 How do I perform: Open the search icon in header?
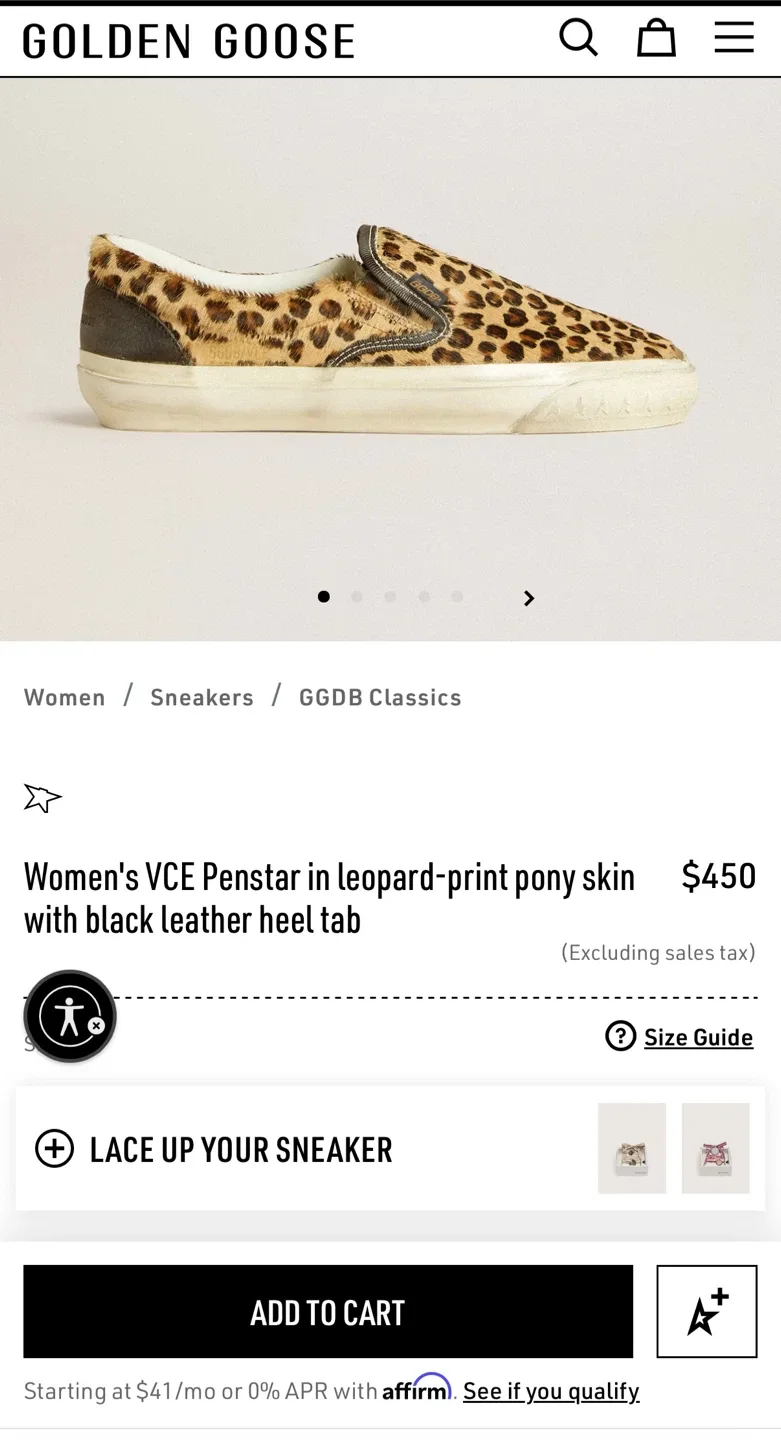578,38
